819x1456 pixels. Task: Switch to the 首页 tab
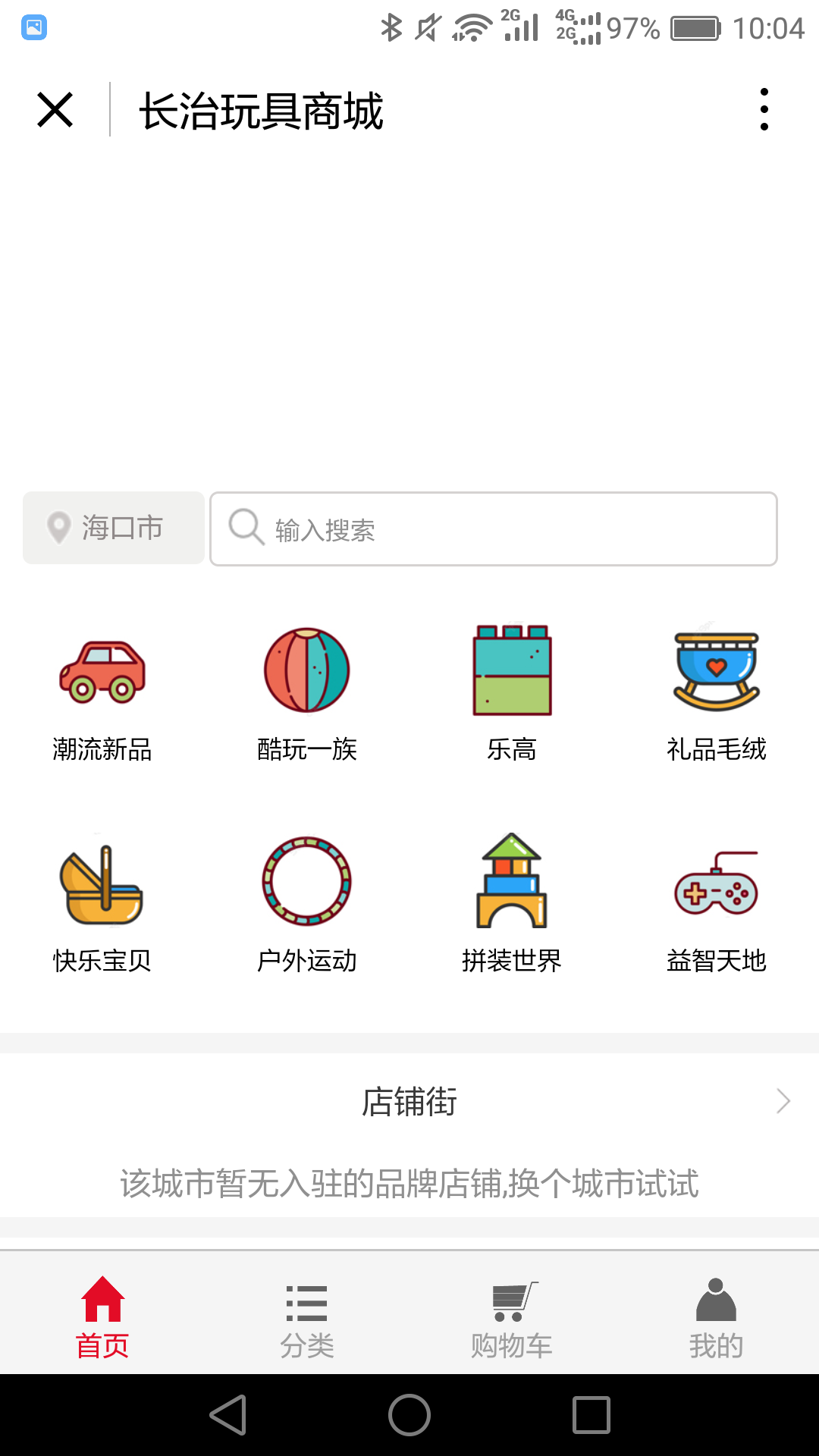[x=102, y=1317]
